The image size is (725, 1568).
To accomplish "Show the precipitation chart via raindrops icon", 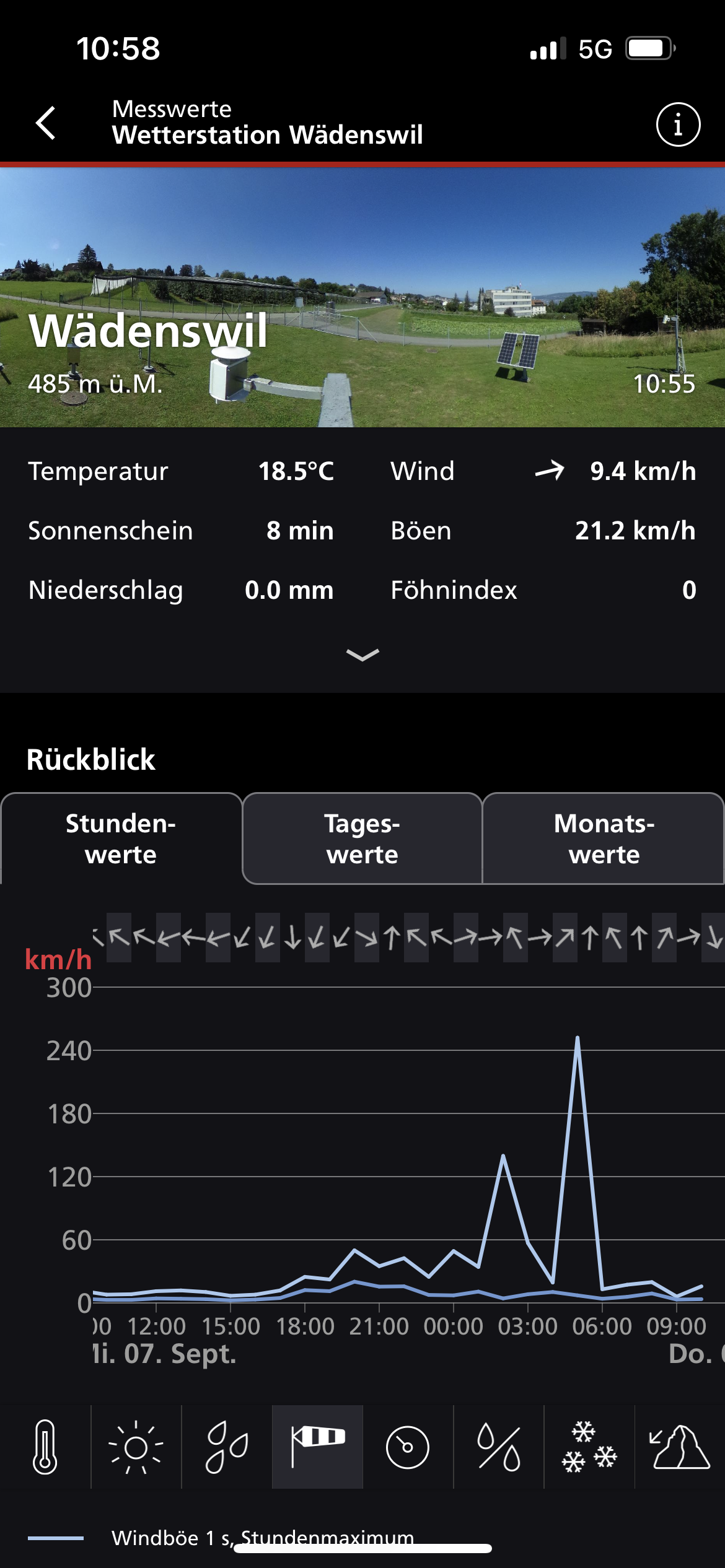I will [227, 1447].
